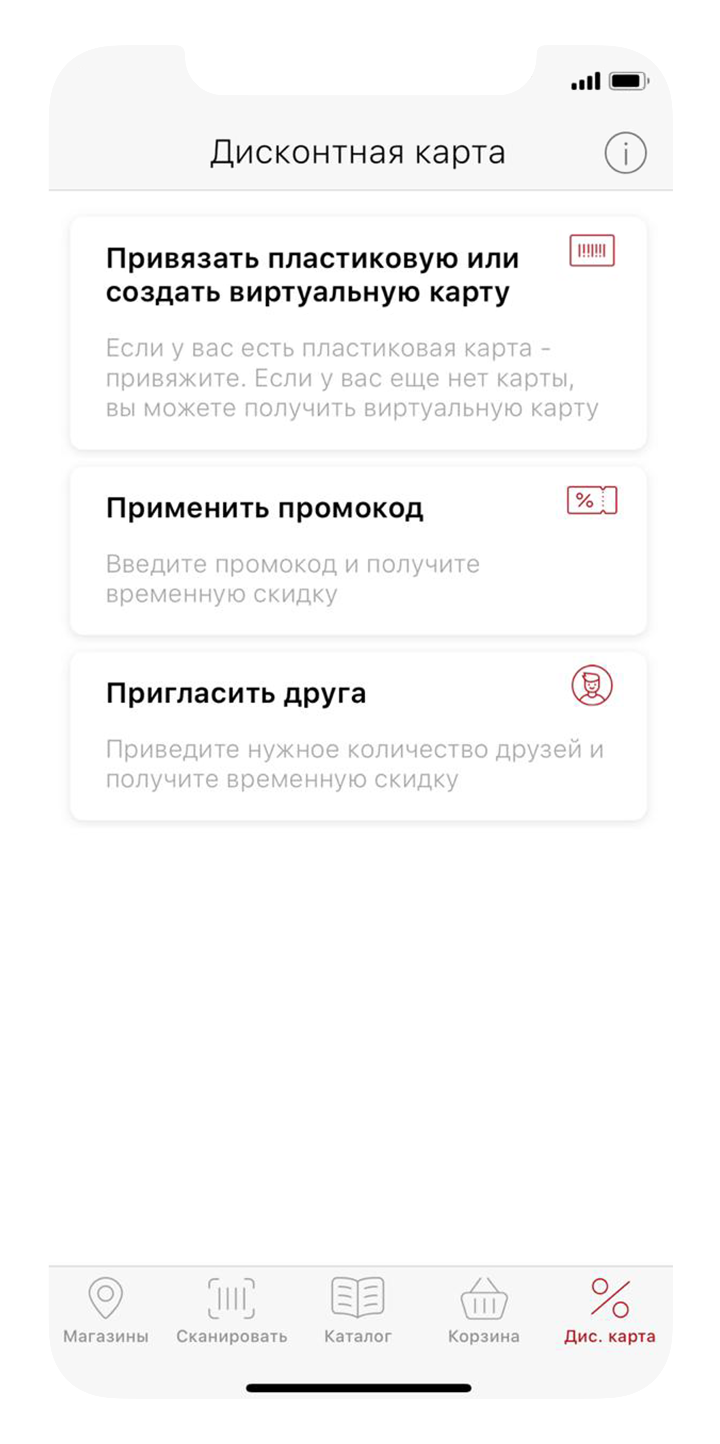
Task: Tap the Дис. карта tab
Action: [x=610, y=1310]
